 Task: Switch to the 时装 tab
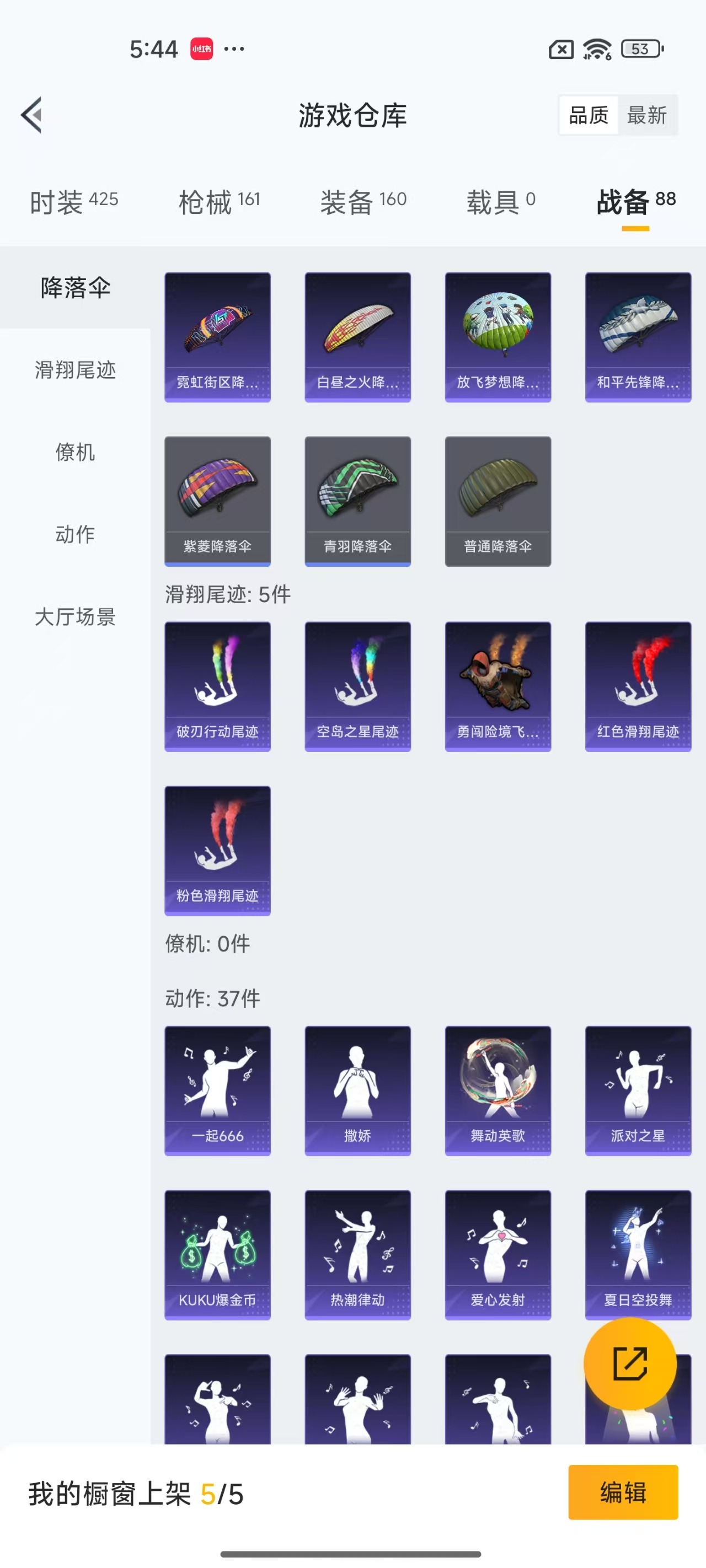point(74,201)
